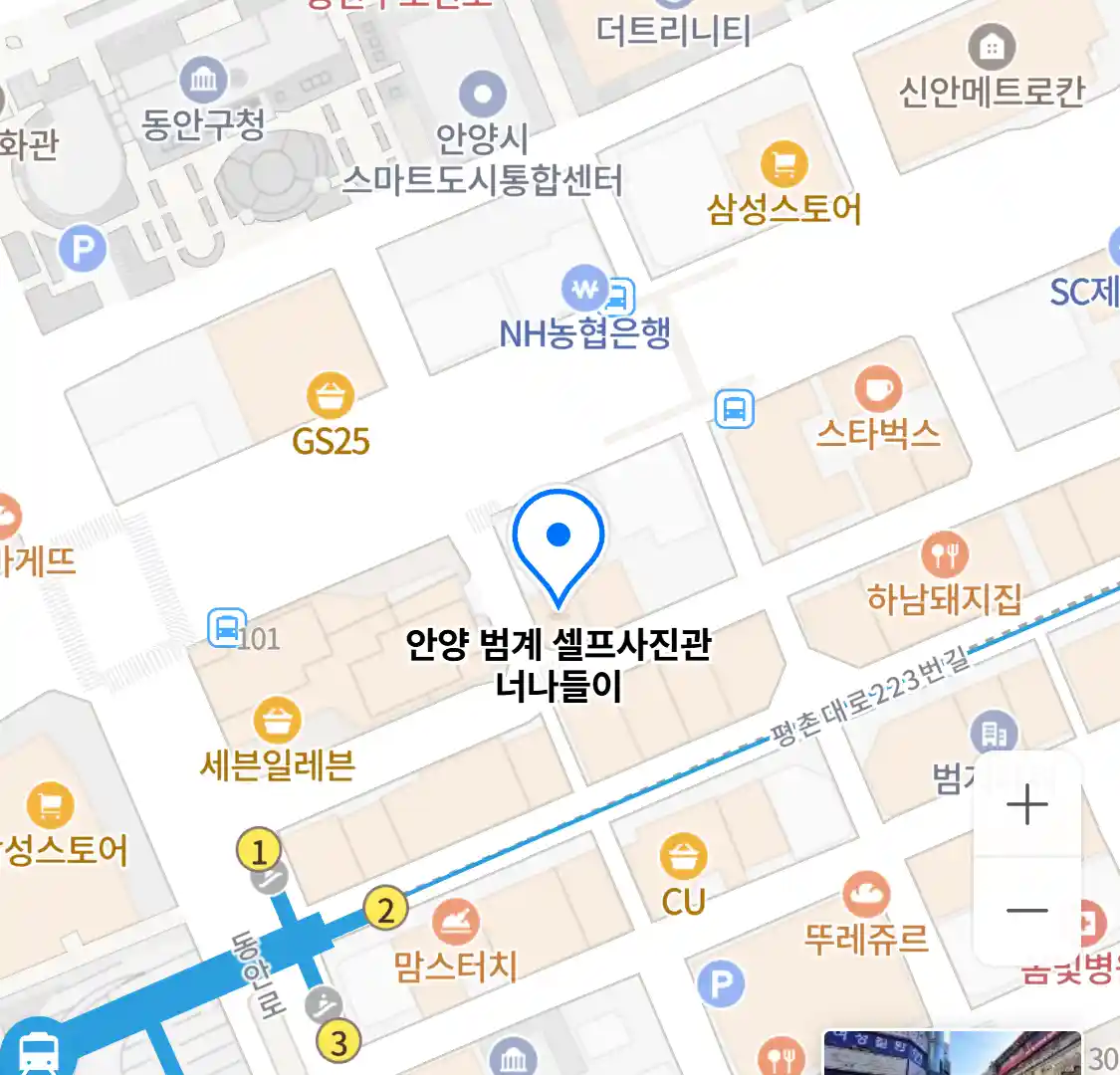The width and height of the screenshot is (1120, 1075).
Task: Tap the 동안구청 government office marker
Action: (204, 81)
